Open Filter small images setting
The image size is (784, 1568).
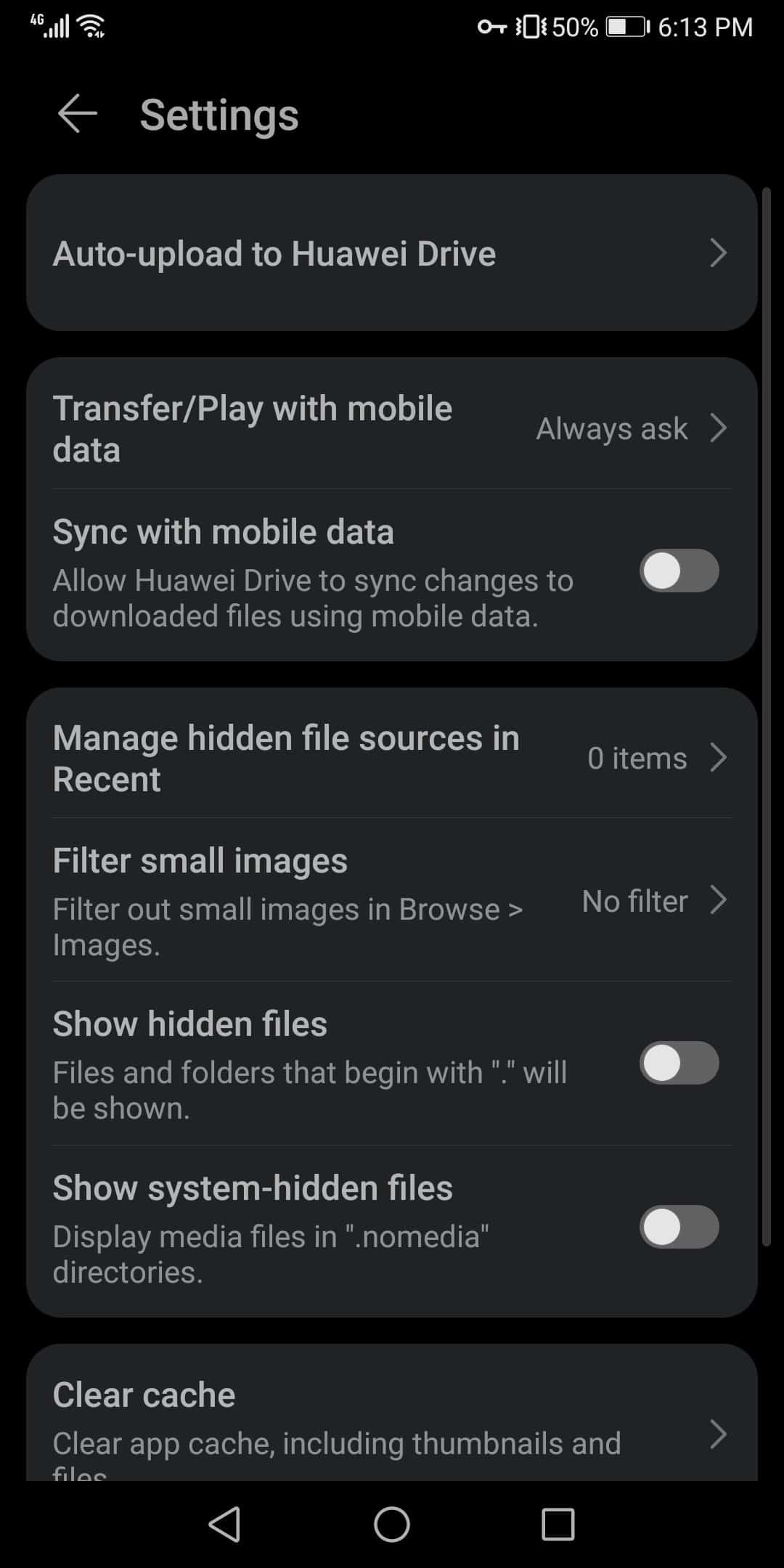pos(392,901)
